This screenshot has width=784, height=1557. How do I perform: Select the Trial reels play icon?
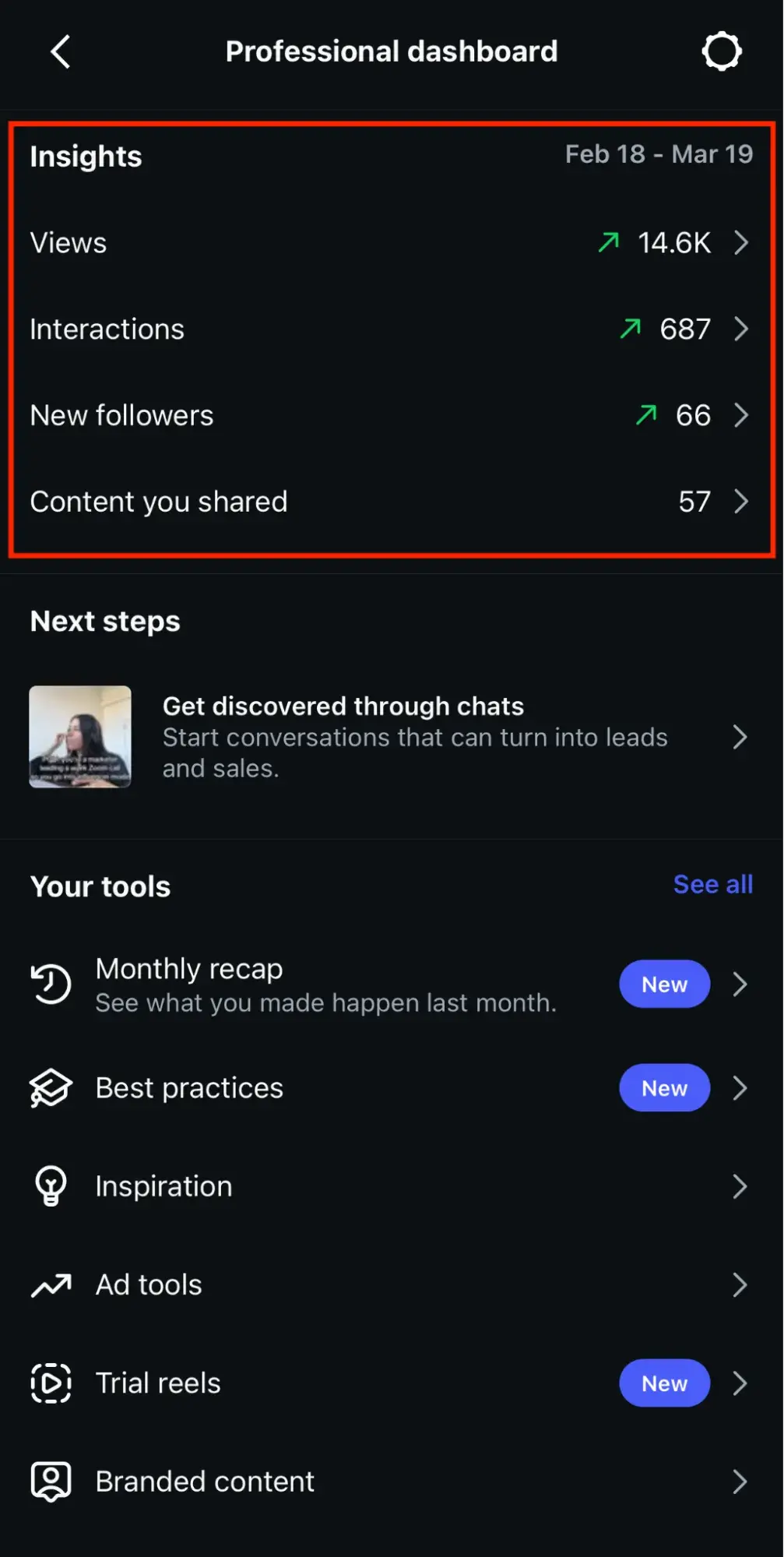(x=51, y=1383)
